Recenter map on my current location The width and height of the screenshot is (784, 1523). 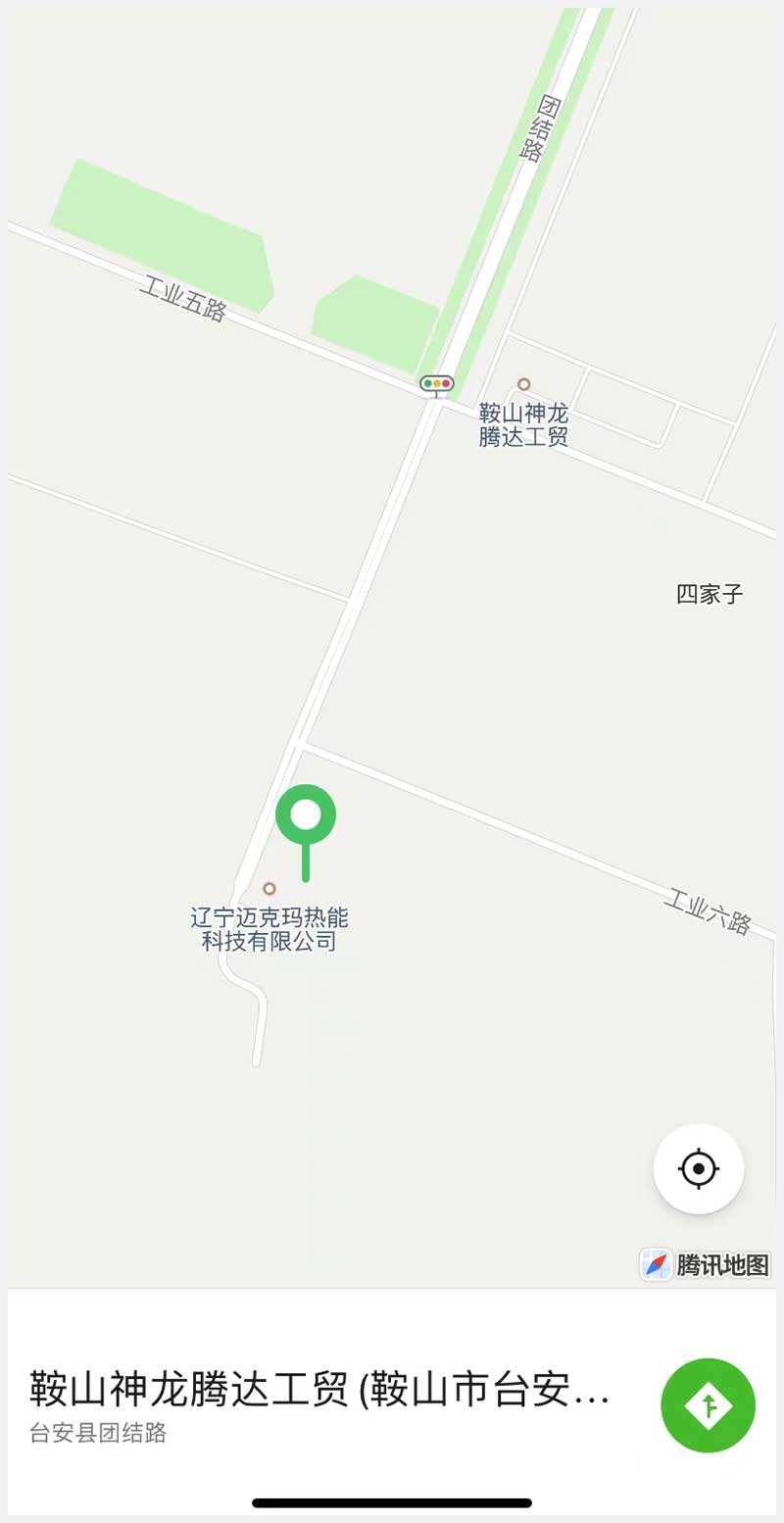coord(698,1168)
